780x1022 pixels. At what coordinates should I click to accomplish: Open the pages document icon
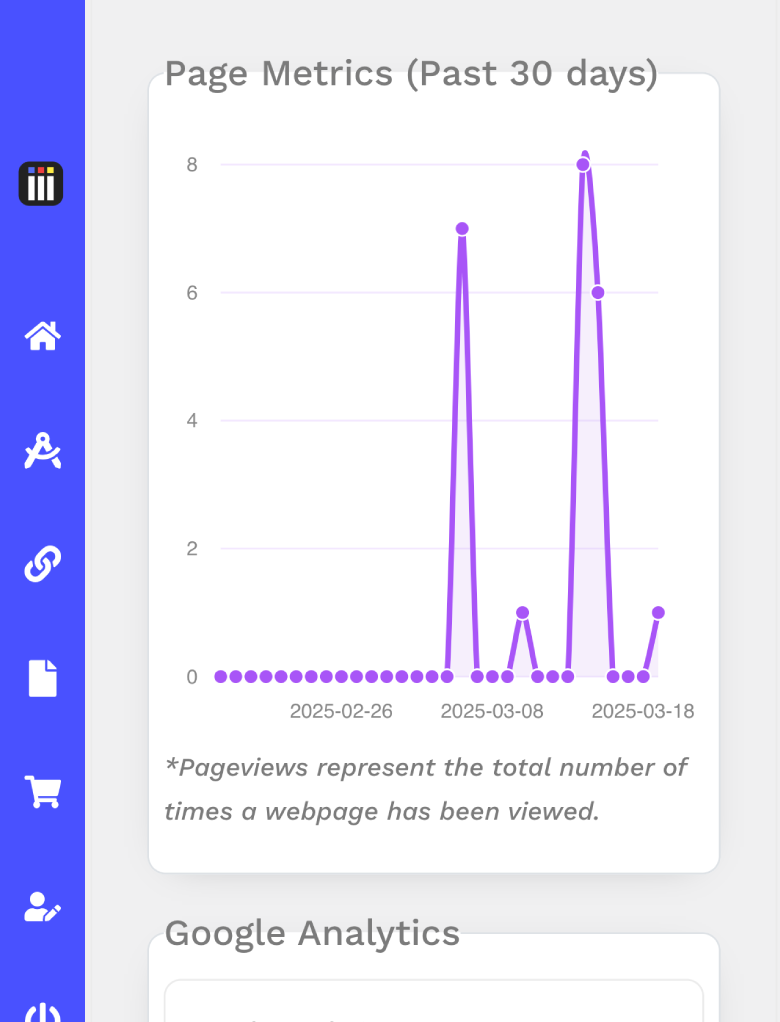click(x=42, y=678)
